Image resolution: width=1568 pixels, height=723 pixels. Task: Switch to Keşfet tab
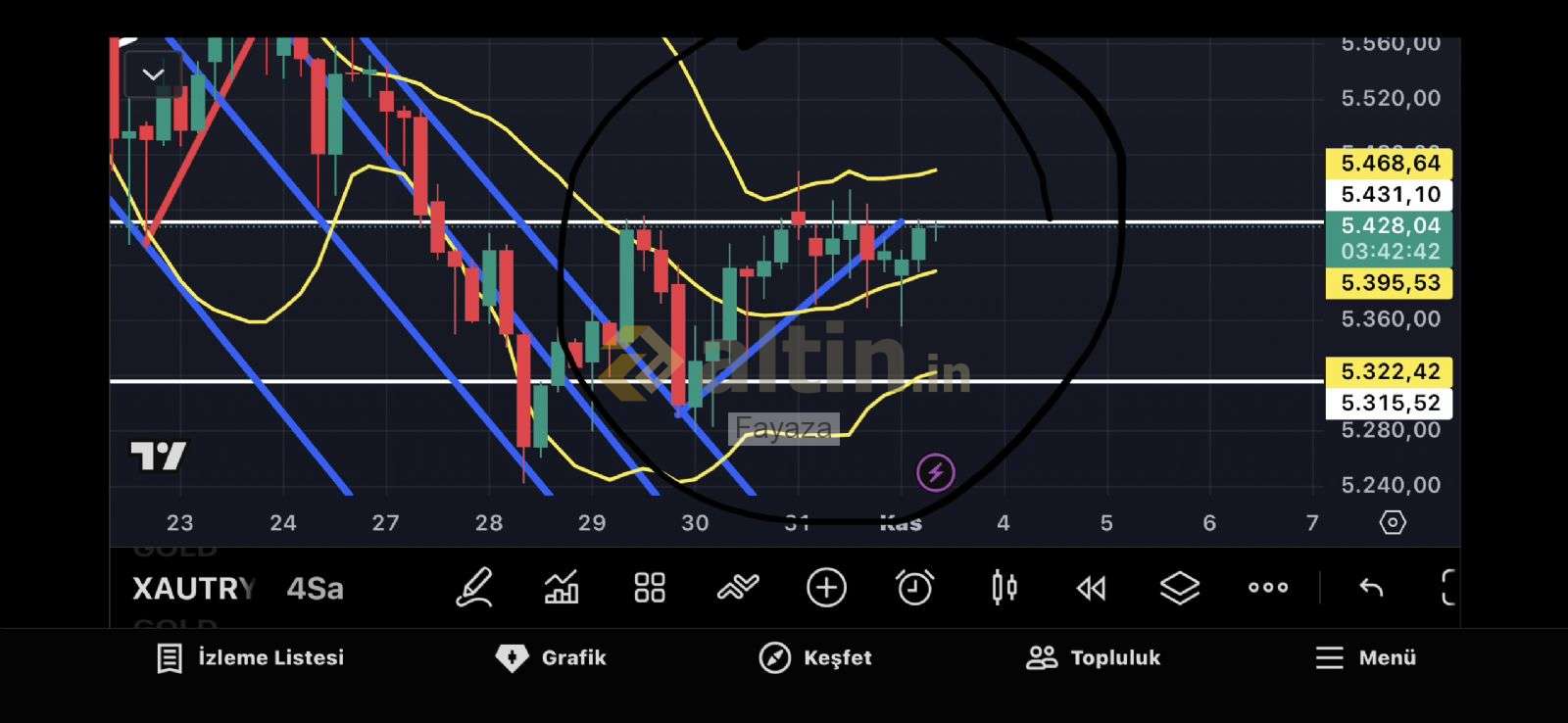click(815, 658)
